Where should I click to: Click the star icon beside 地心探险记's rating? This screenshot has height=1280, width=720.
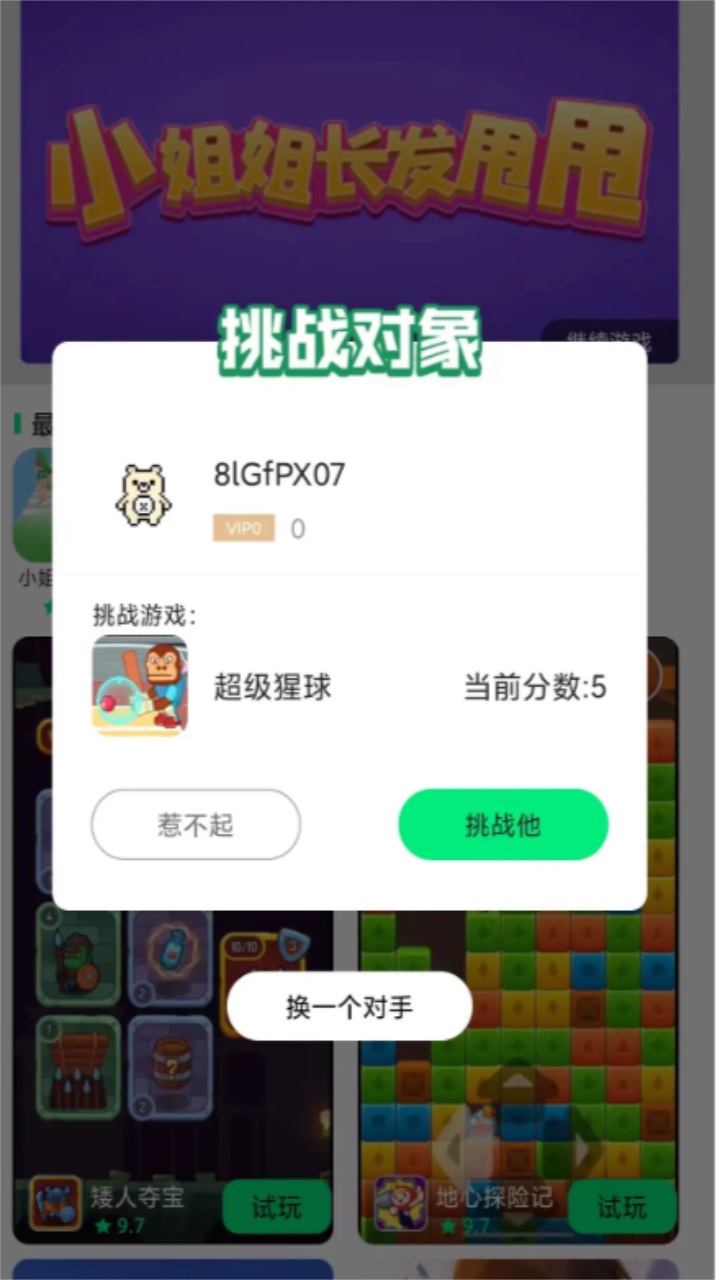coord(448,1225)
